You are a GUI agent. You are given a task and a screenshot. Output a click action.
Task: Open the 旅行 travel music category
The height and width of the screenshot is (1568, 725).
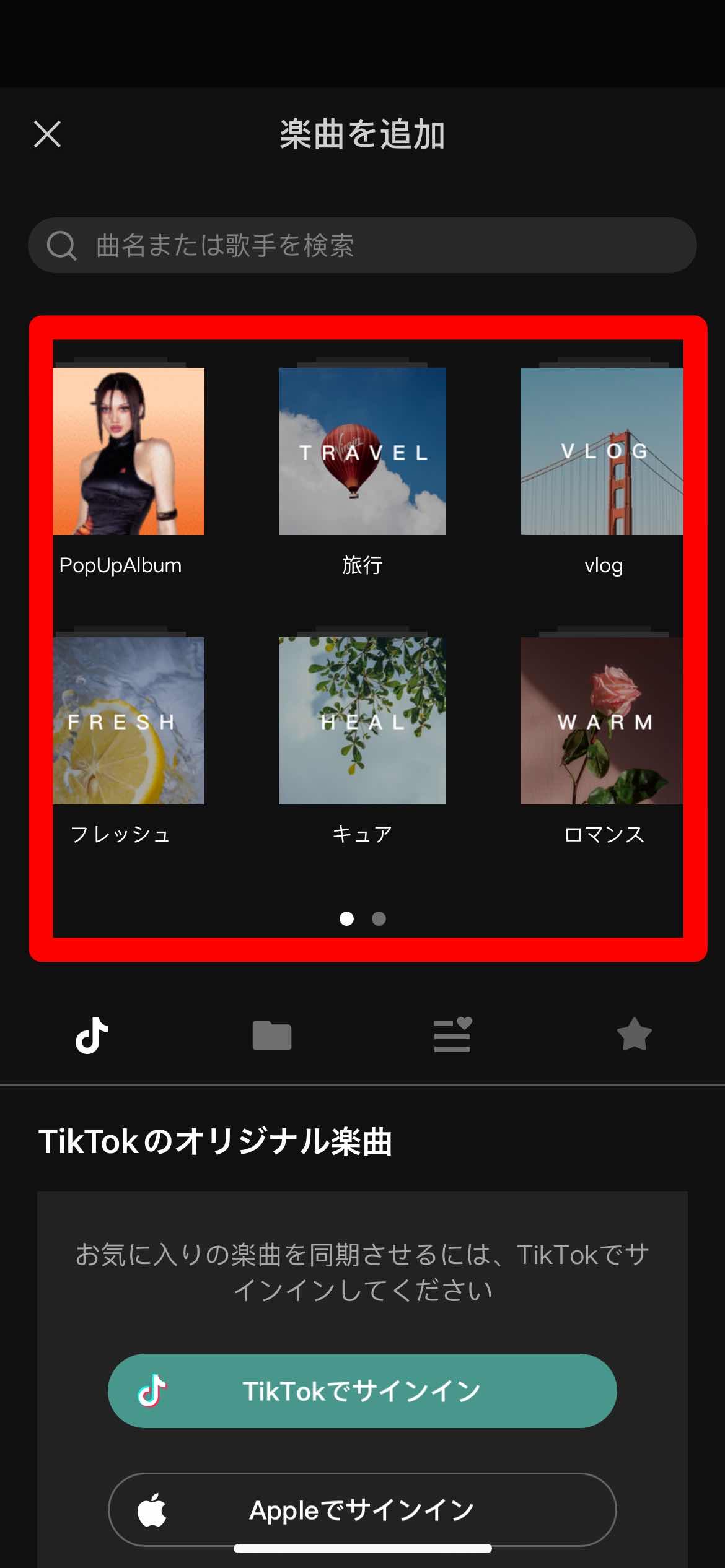pyautogui.click(x=362, y=451)
